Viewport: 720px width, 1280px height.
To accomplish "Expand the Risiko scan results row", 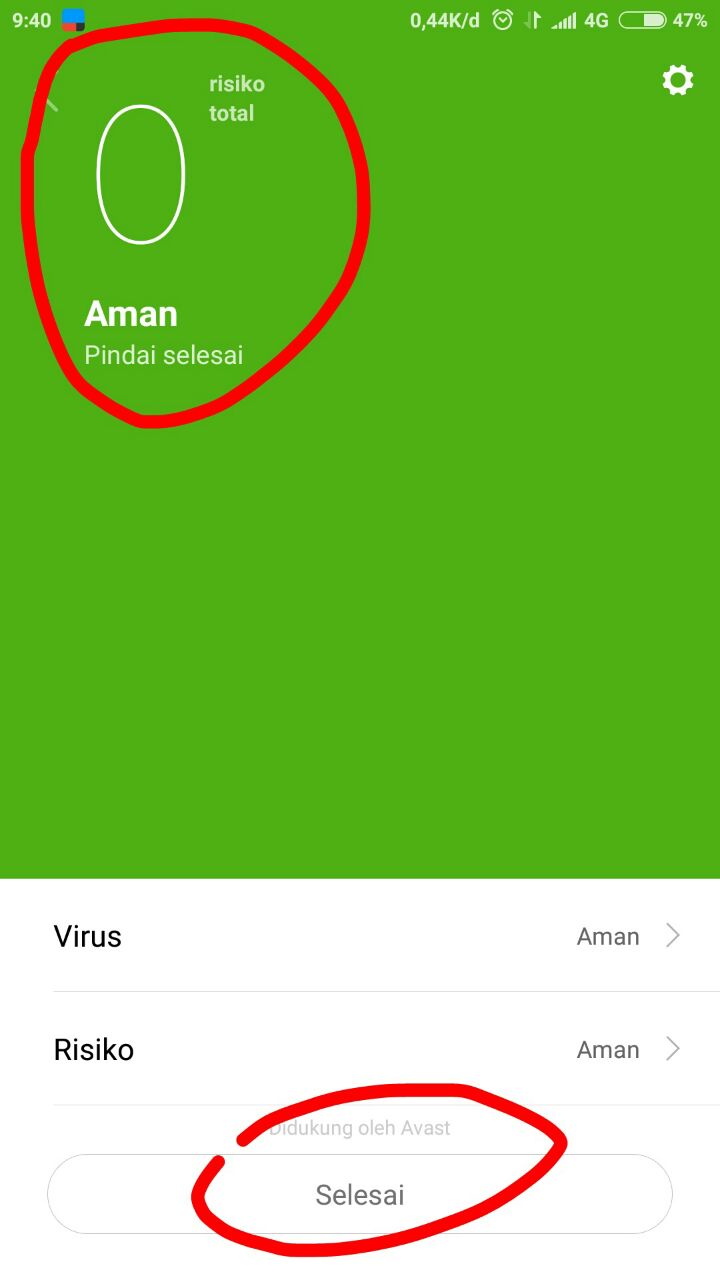I will pos(360,1049).
